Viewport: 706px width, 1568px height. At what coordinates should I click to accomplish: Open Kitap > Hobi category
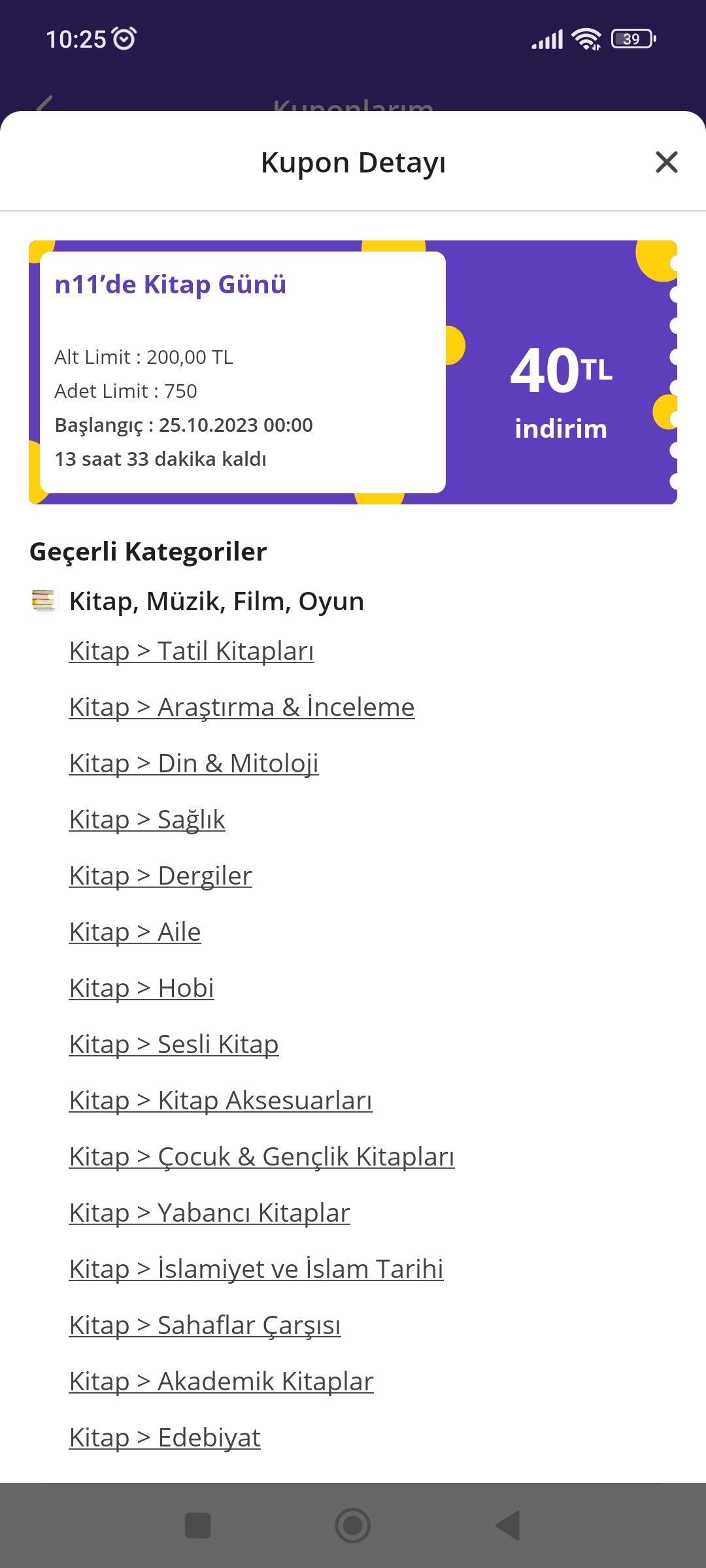141,988
